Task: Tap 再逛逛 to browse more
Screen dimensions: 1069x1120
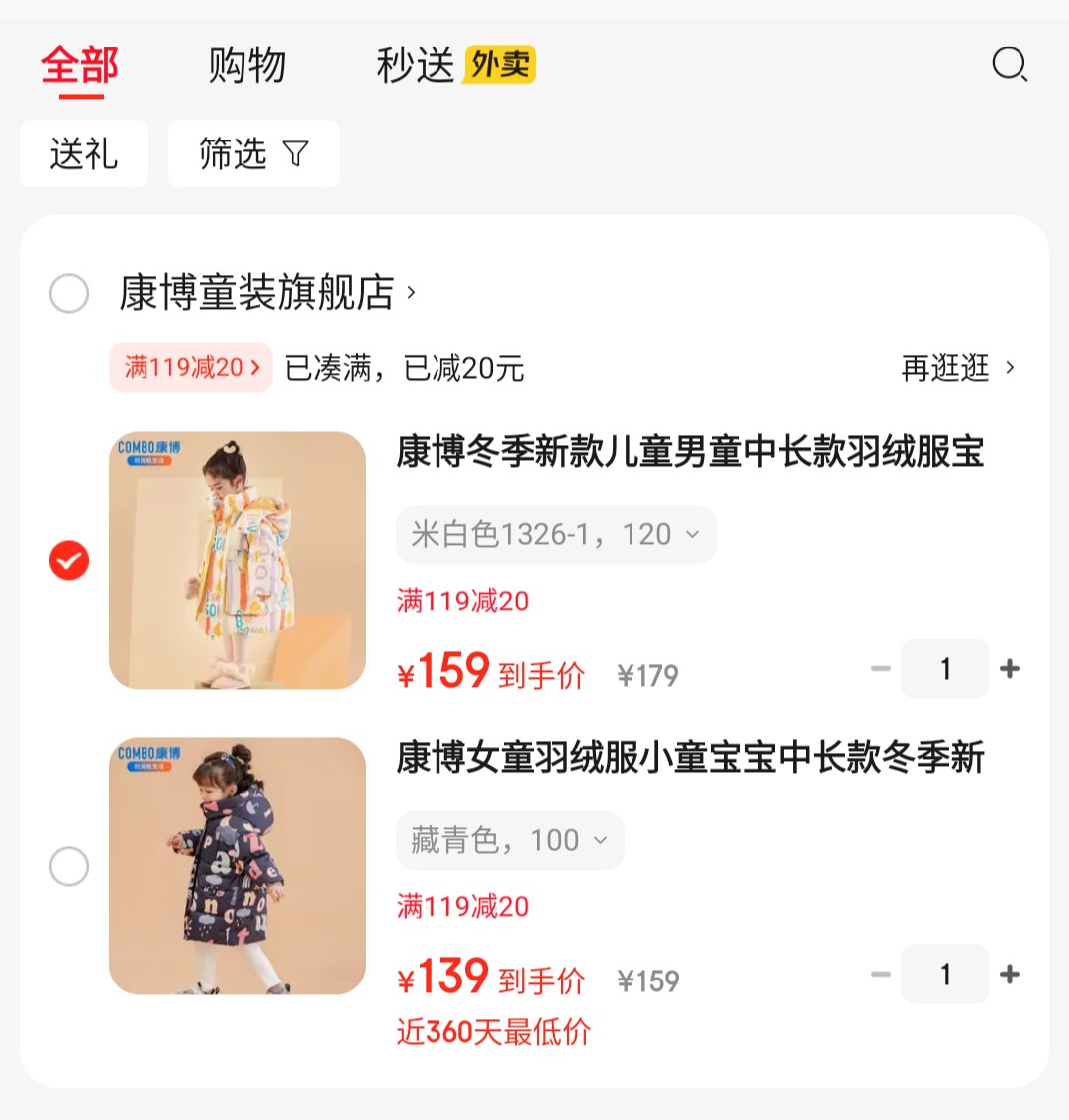Action: [x=957, y=368]
